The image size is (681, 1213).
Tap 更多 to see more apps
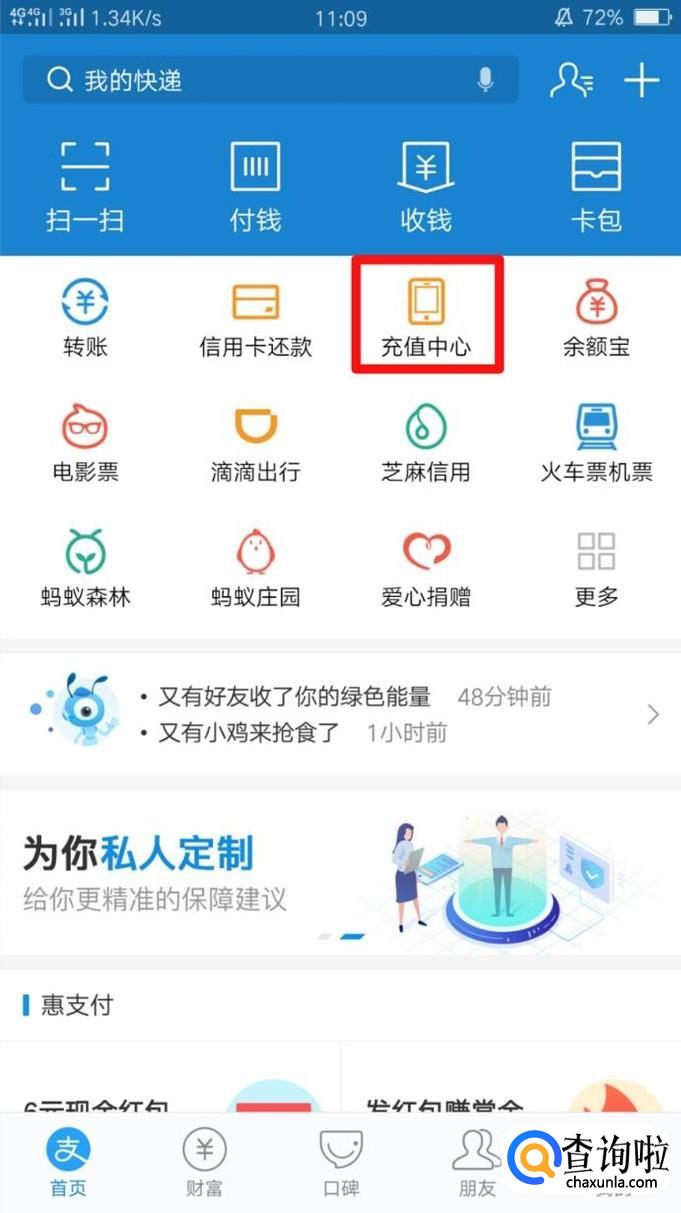click(x=596, y=568)
